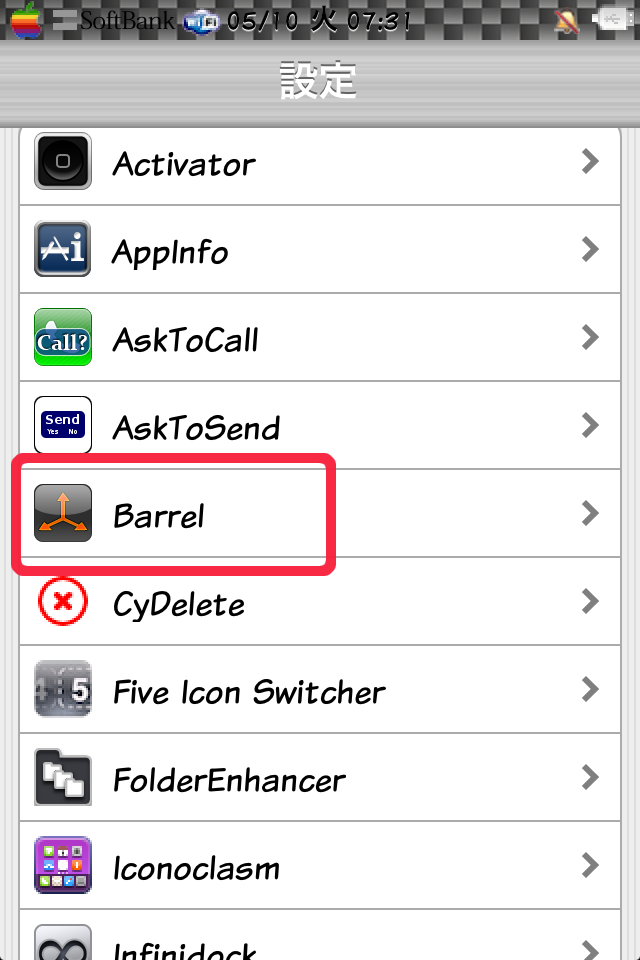Tap the CyDelete settings entry
Viewport: 640px width, 960px height.
click(320, 602)
